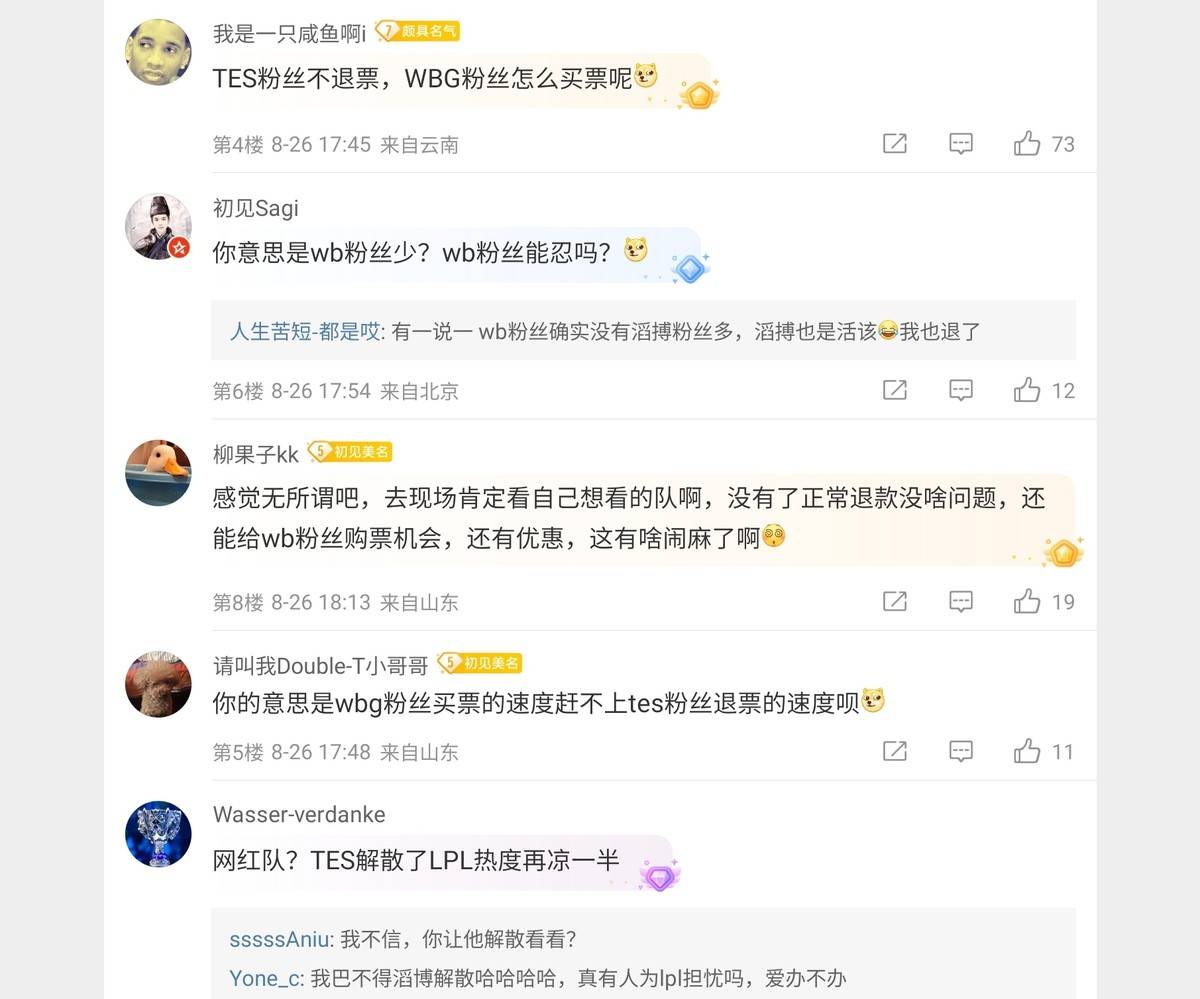Open the avatar of 我是一只咸鱼啊i

(x=158, y=53)
